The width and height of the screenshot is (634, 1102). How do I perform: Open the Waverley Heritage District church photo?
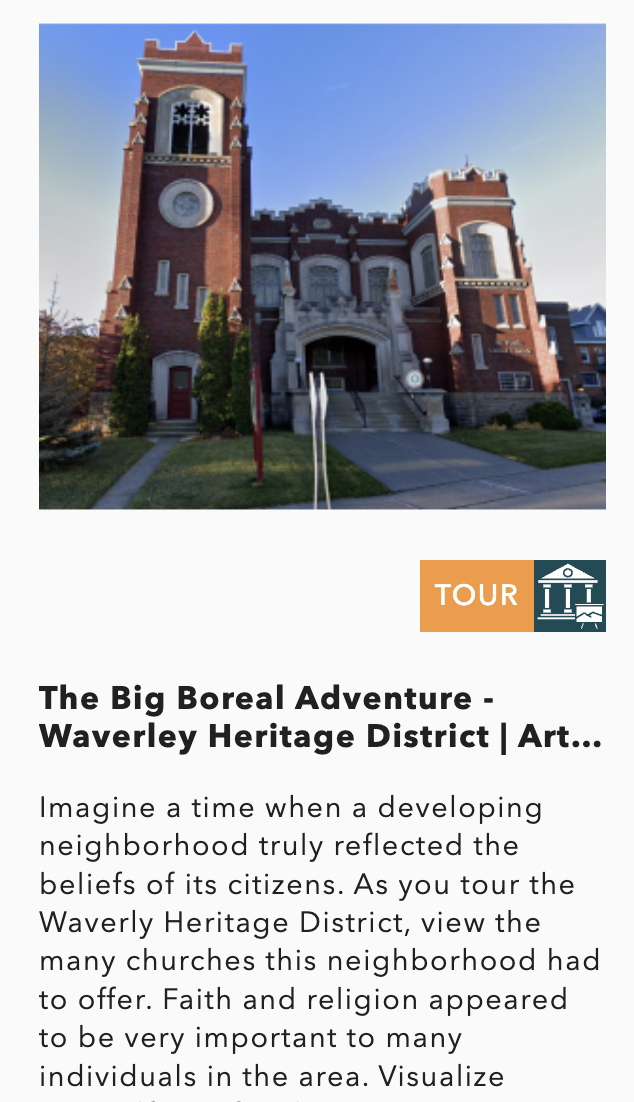pyautogui.click(x=322, y=266)
